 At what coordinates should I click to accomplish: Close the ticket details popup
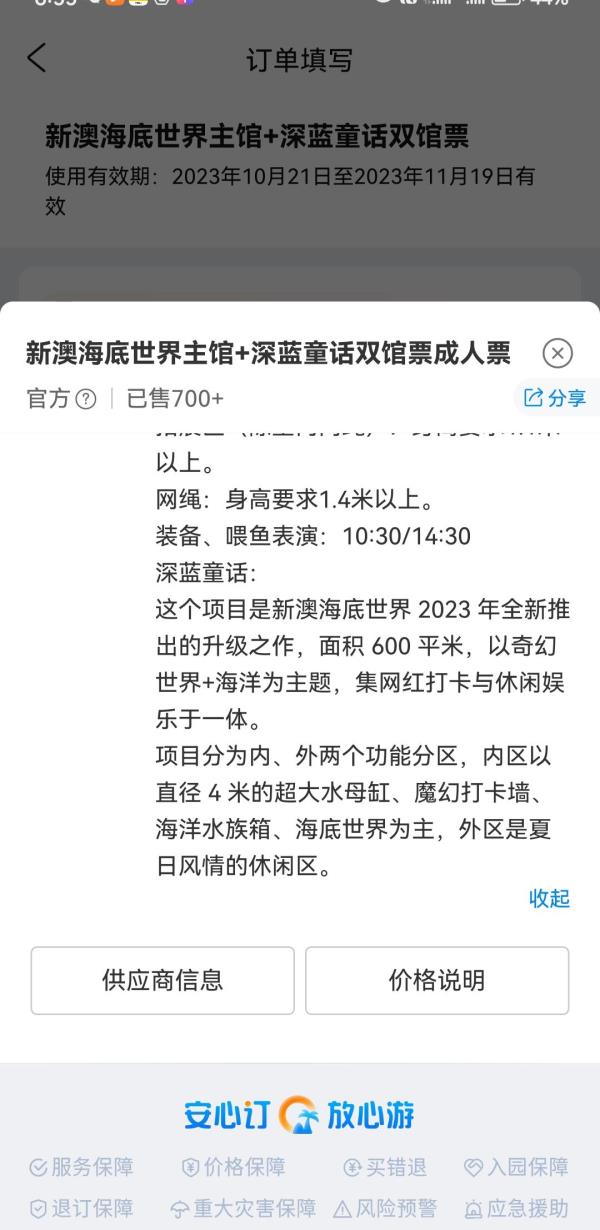tap(558, 353)
